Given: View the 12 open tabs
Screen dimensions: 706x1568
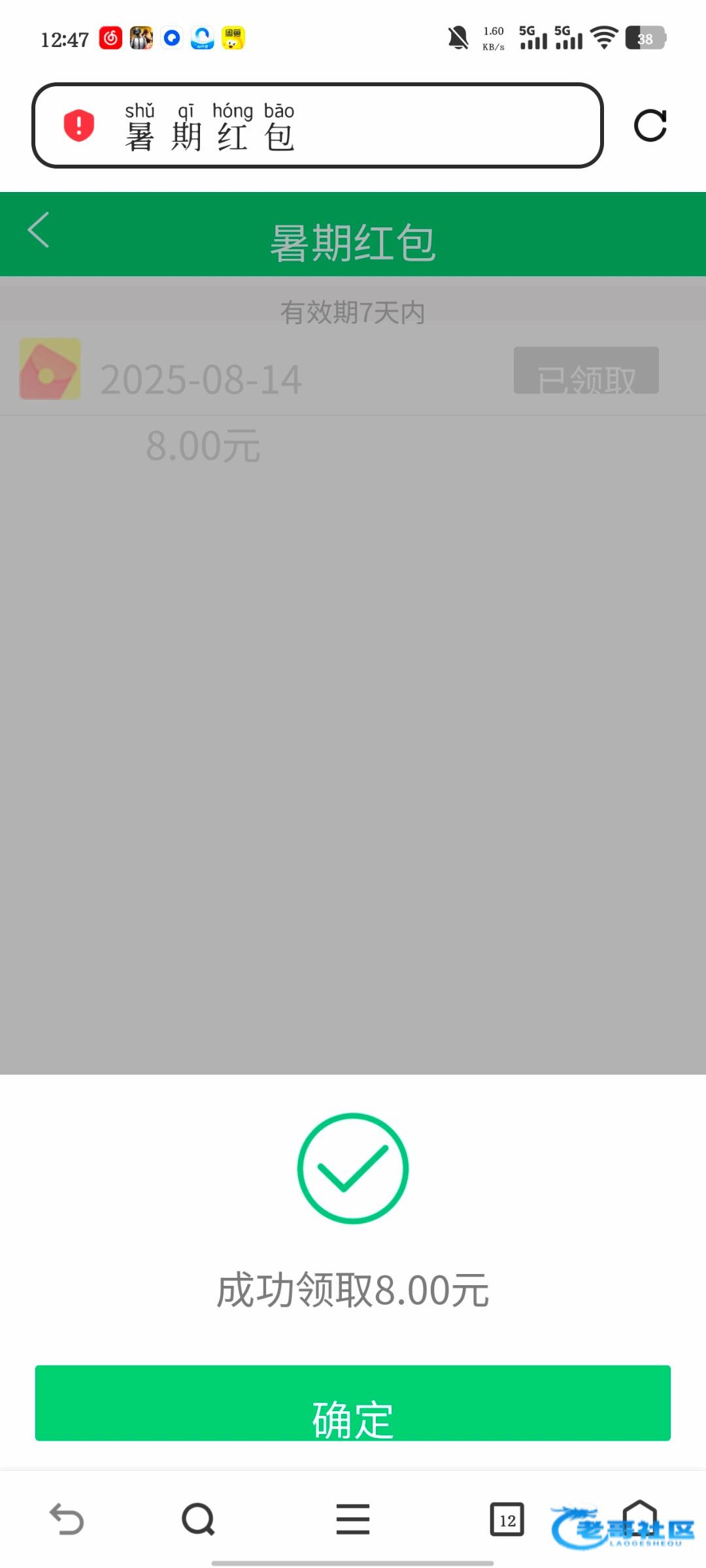Looking at the screenshot, I should pyautogui.click(x=507, y=1518).
